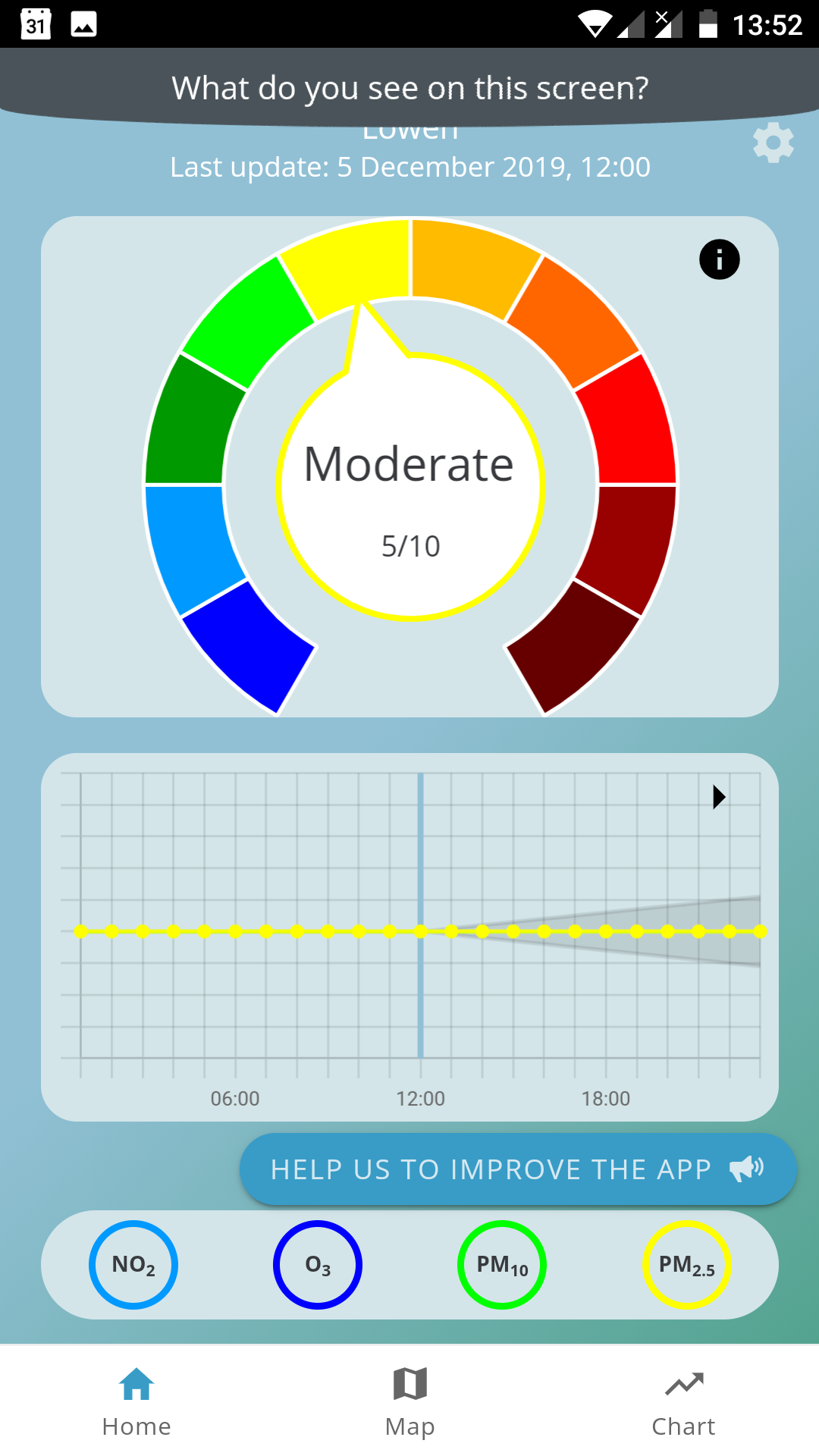The image size is (819, 1456).
Task: Open the settings gear icon
Action: click(773, 143)
